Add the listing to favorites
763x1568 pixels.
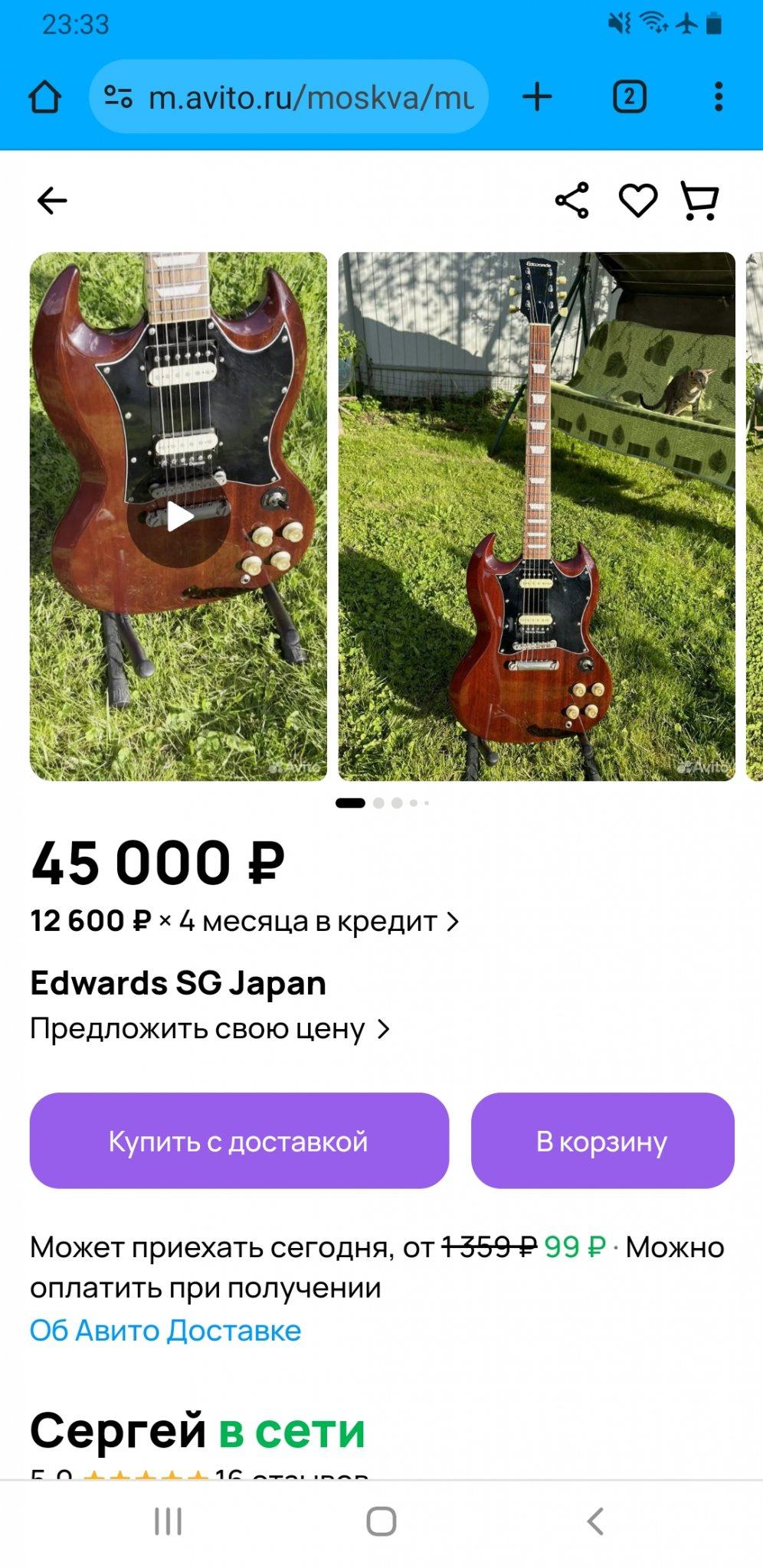coord(637,201)
